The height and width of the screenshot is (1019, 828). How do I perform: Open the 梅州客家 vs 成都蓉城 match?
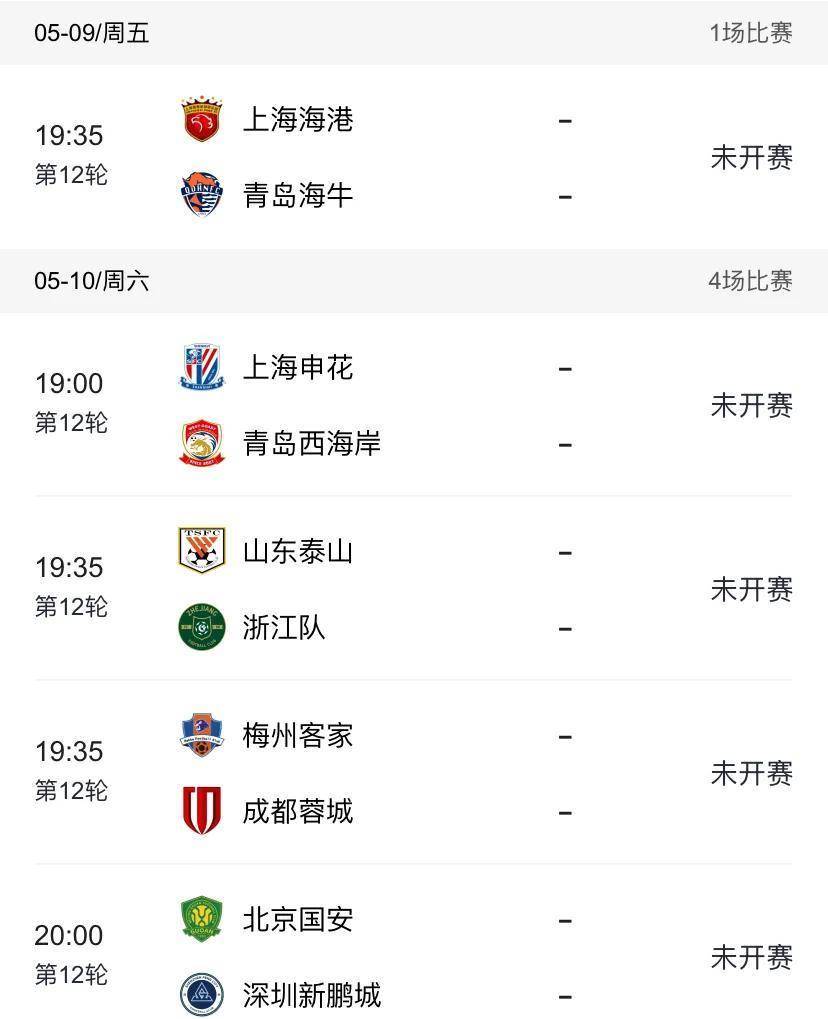[414, 773]
